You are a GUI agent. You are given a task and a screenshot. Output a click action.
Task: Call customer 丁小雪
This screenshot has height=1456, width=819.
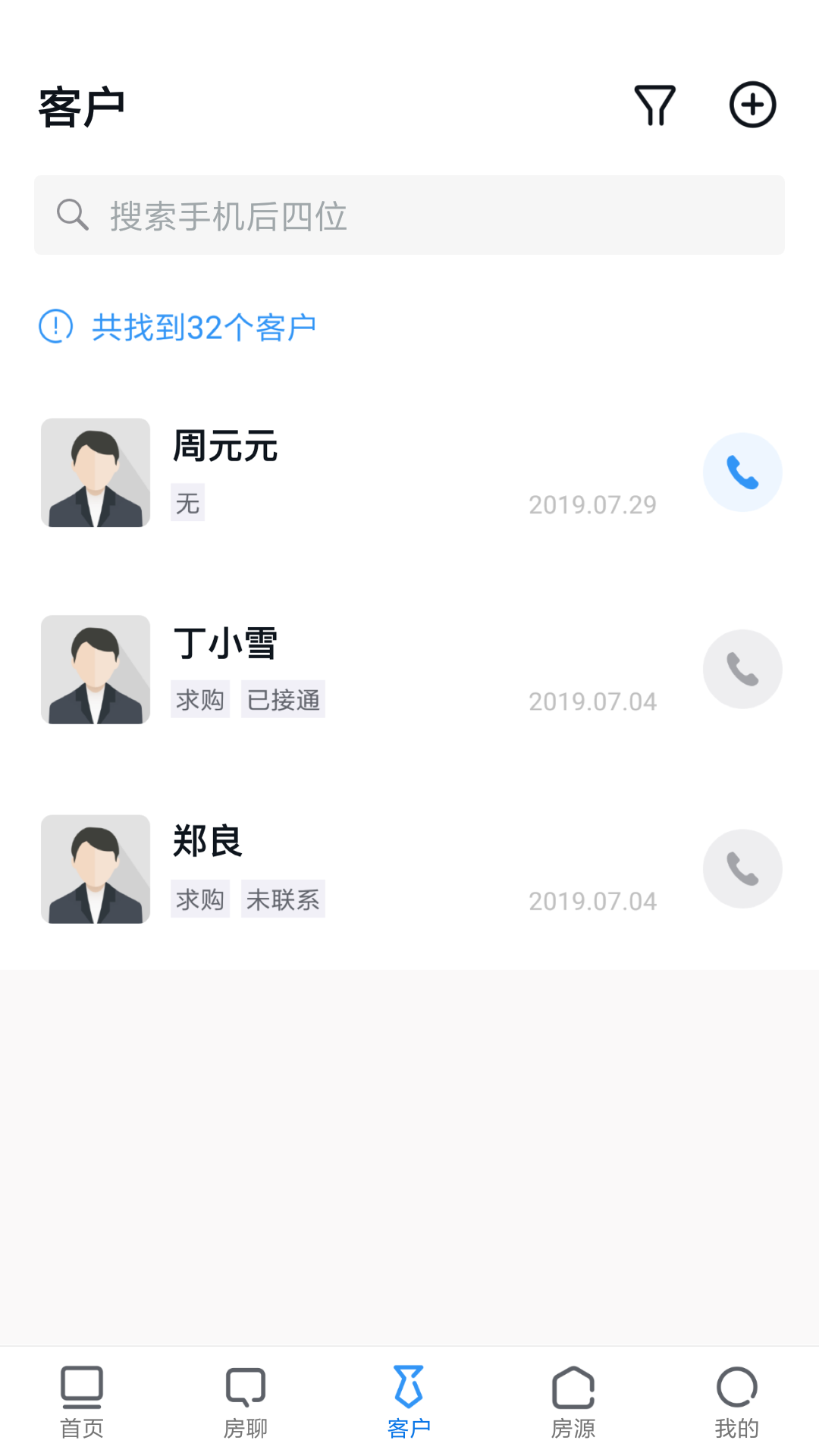(742, 670)
